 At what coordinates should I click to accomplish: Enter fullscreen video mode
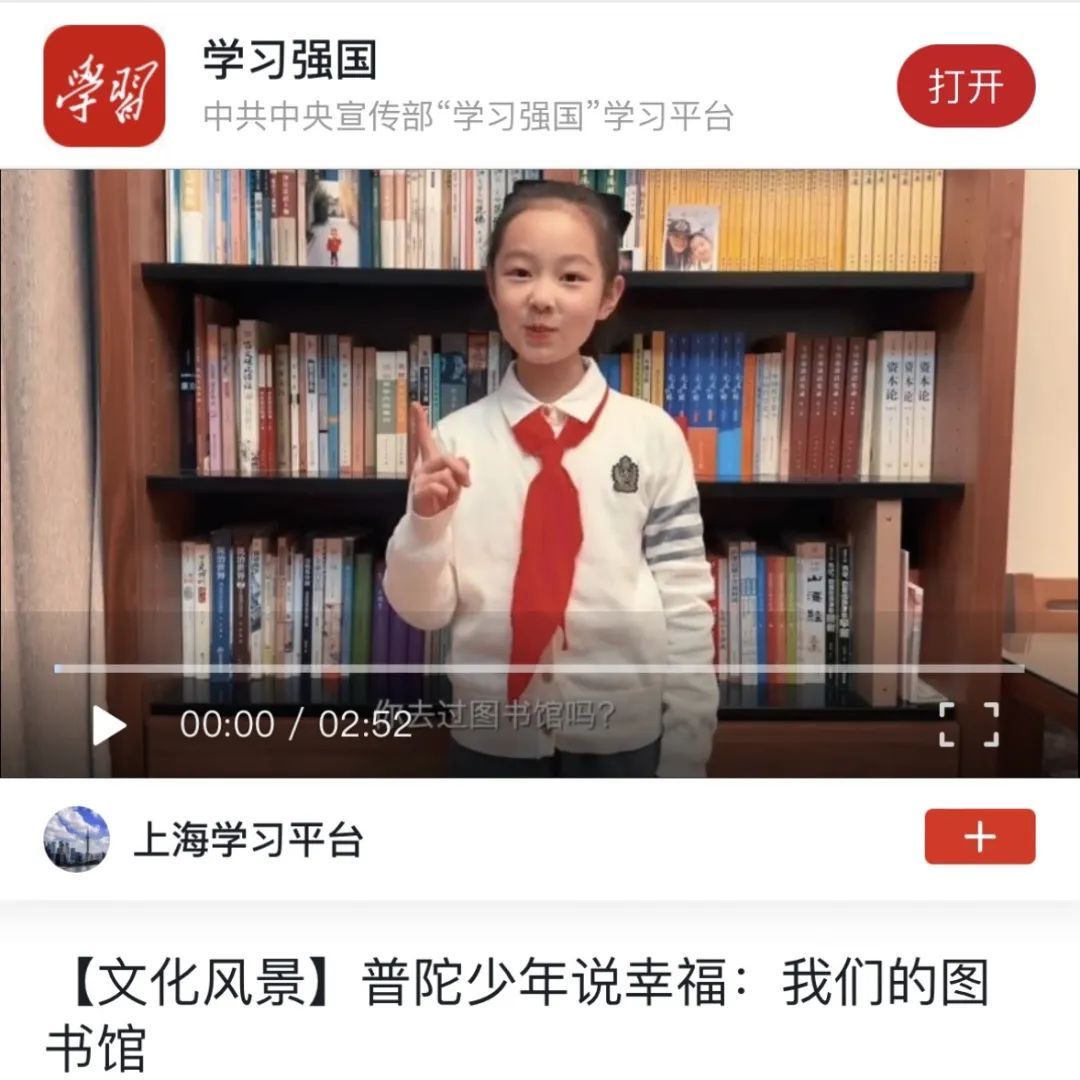click(968, 724)
